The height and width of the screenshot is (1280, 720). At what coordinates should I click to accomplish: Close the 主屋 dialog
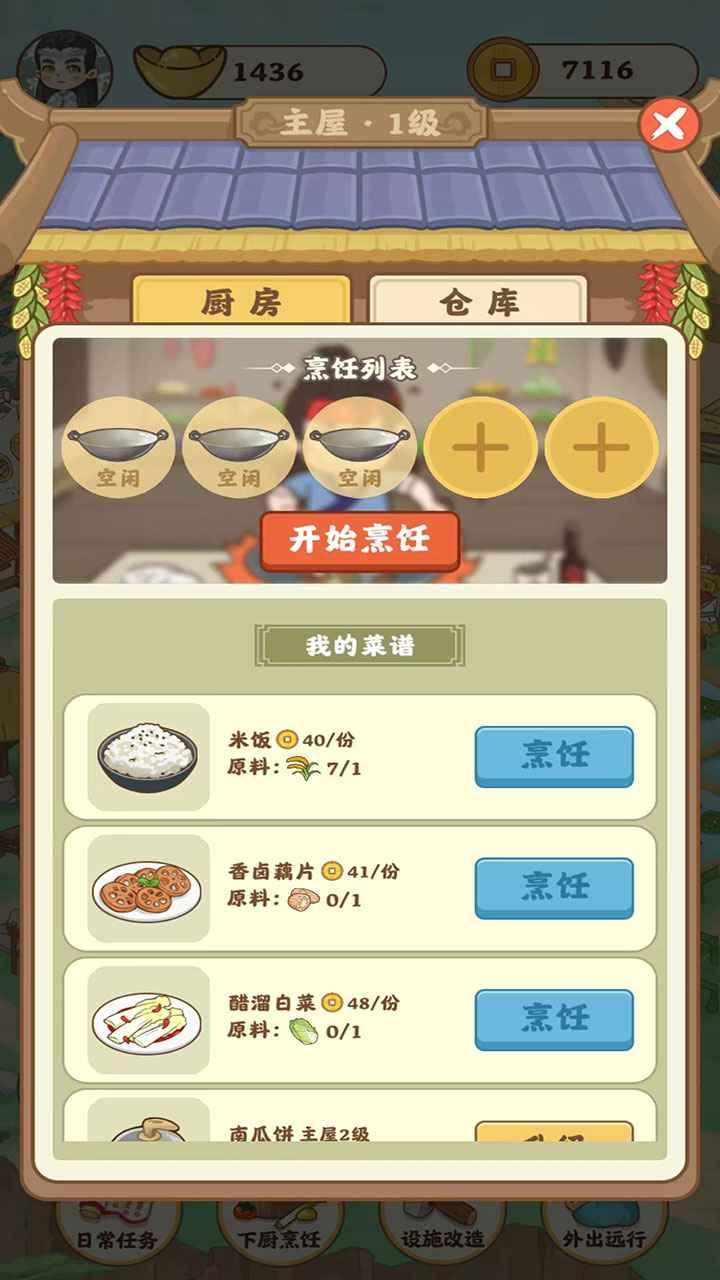(669, 125)
